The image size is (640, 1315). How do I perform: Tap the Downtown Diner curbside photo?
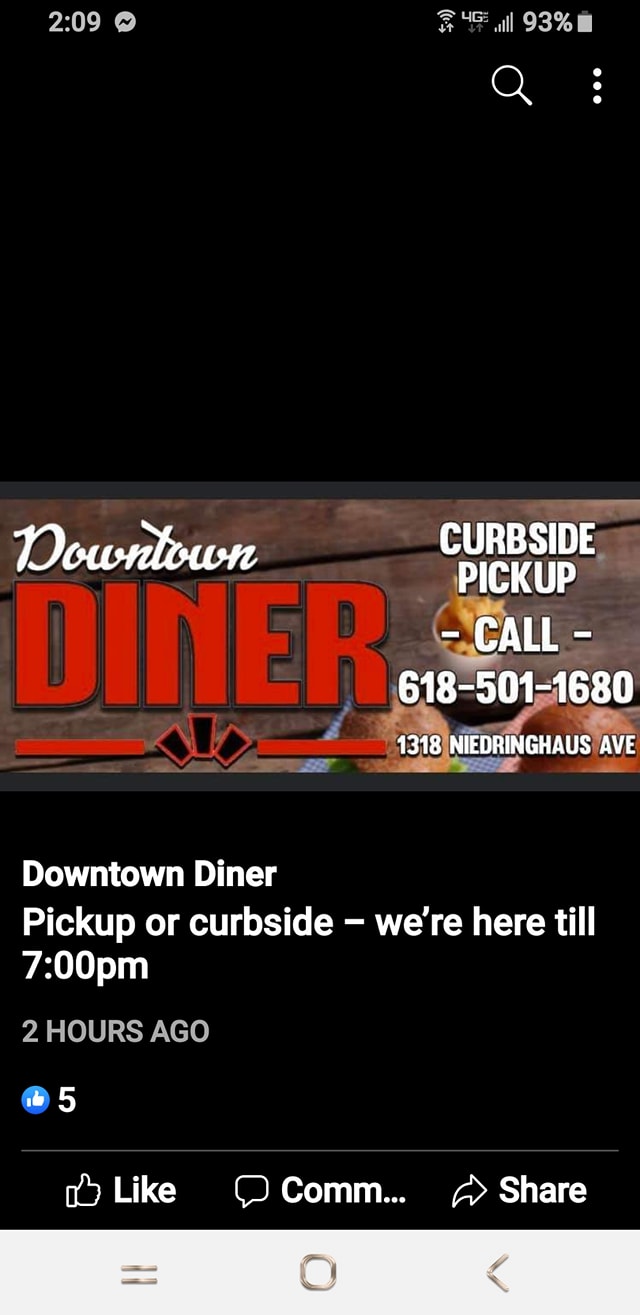click(x=320, y=635)
